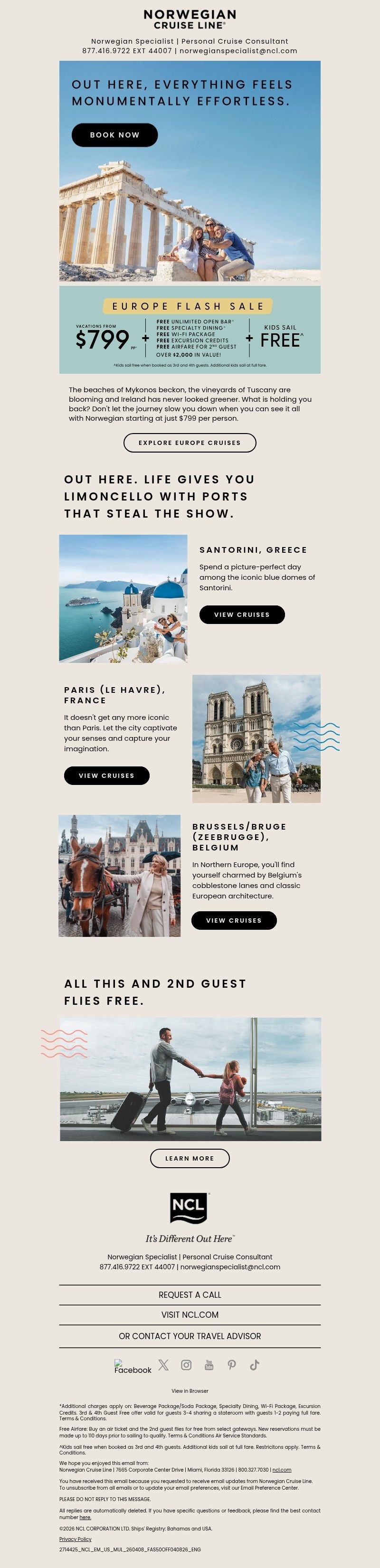Open the View in Browser link
380x1568 pixels.
click(190, 1391)
